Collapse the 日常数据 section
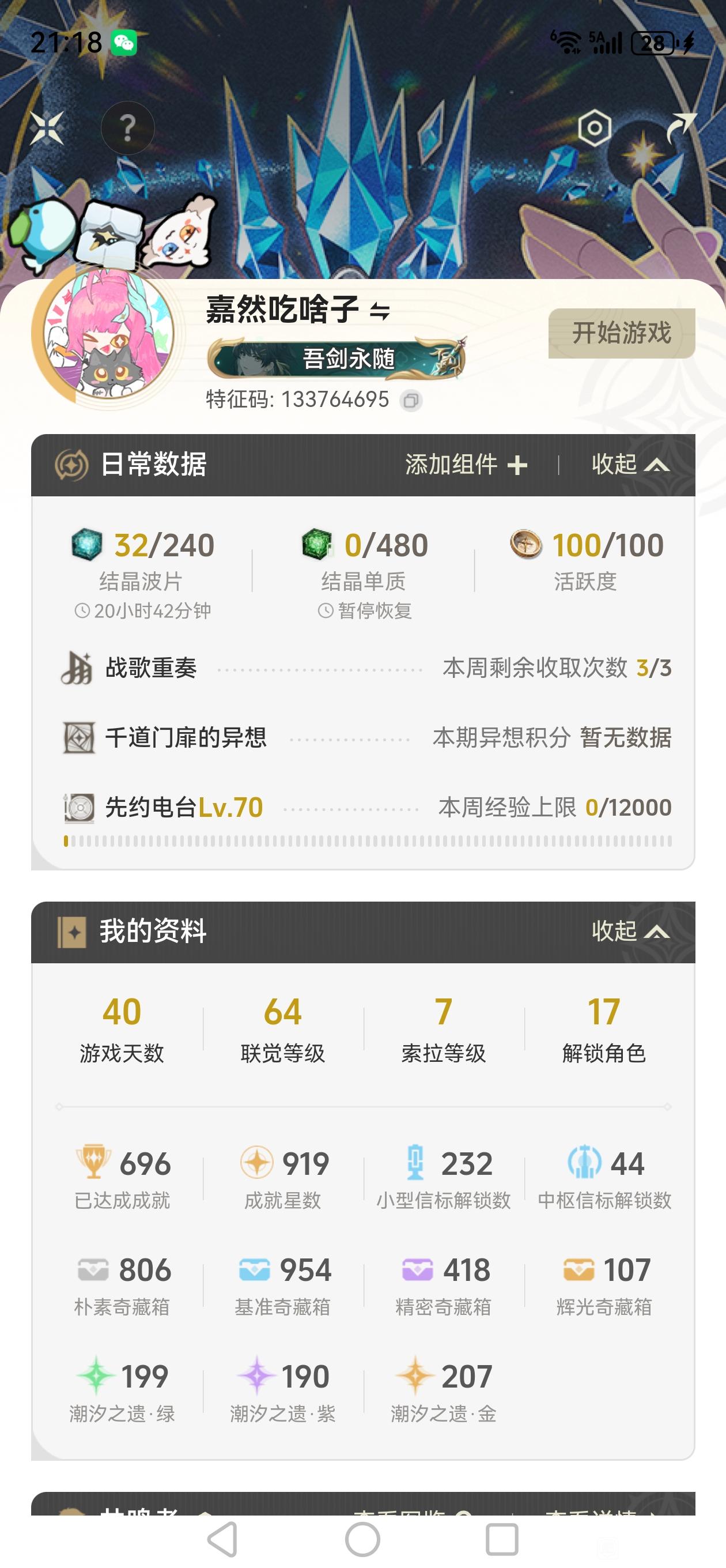Image resolution: width=726 pixels, height=1568 pixels. [630, 465]
